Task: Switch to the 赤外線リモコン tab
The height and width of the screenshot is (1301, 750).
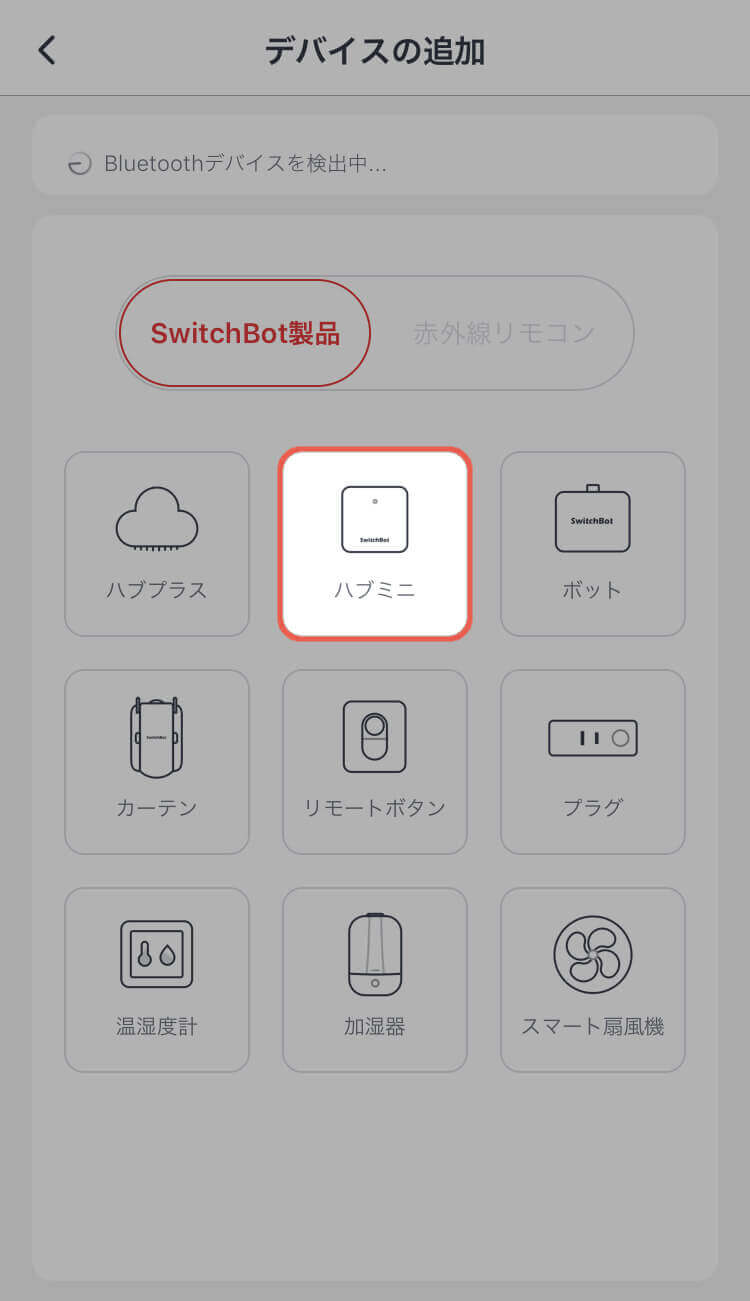Action: pos(504,333)
